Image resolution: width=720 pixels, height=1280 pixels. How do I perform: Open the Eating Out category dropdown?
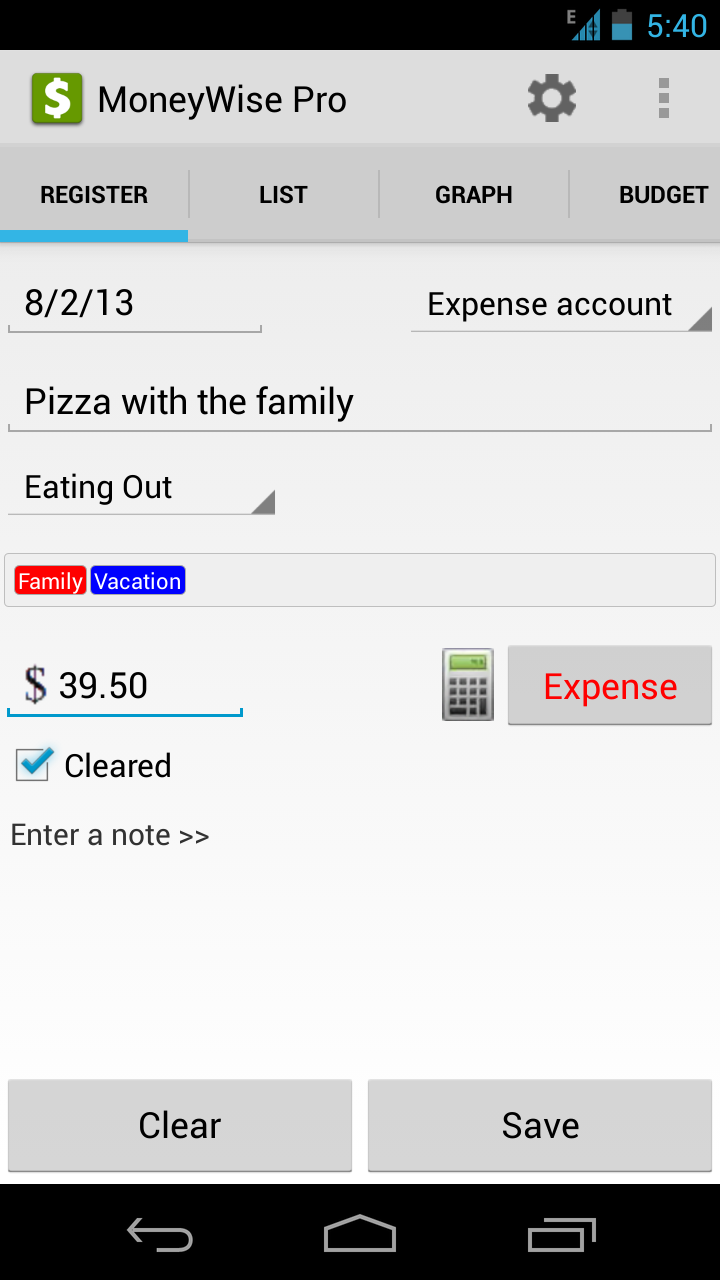tap(140, 488)
